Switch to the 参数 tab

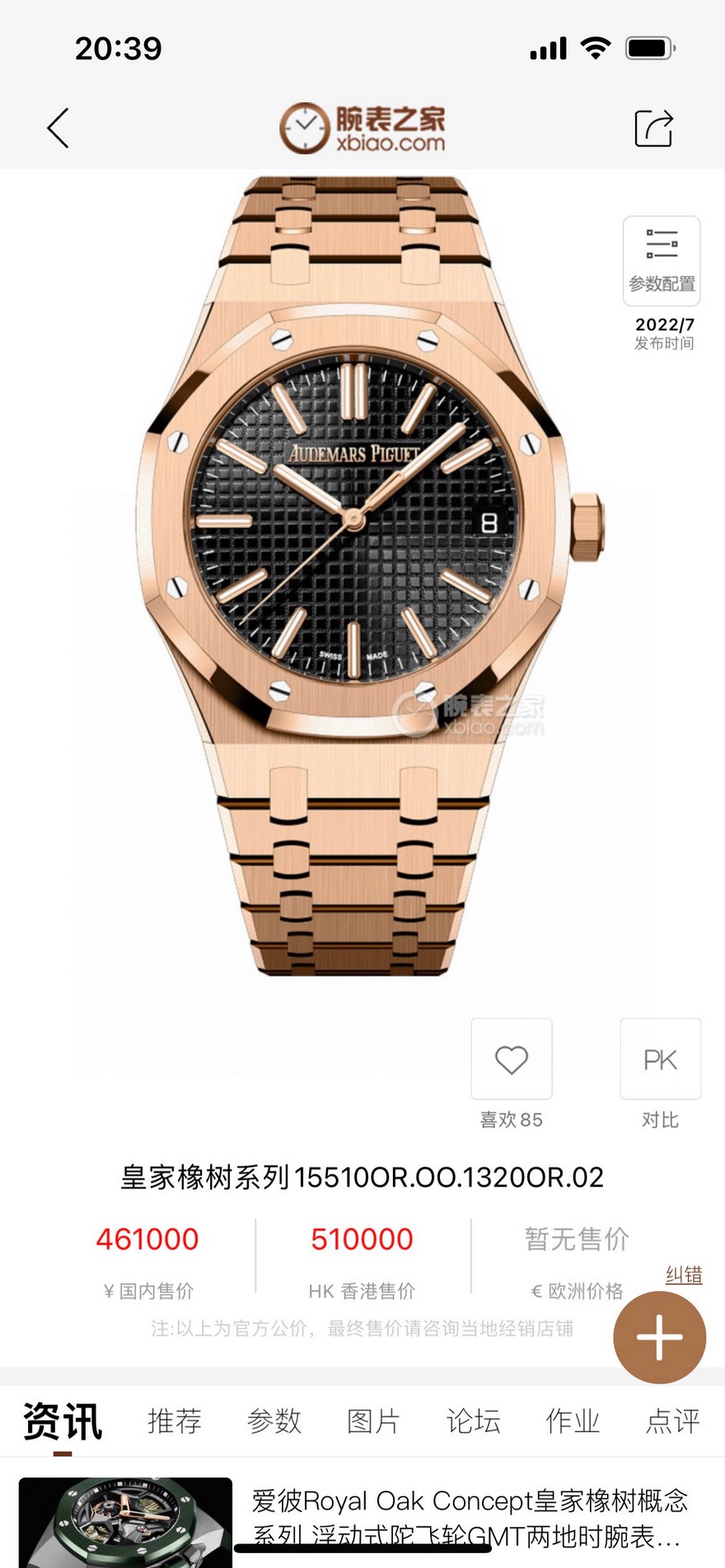(x=274, y=1421)
